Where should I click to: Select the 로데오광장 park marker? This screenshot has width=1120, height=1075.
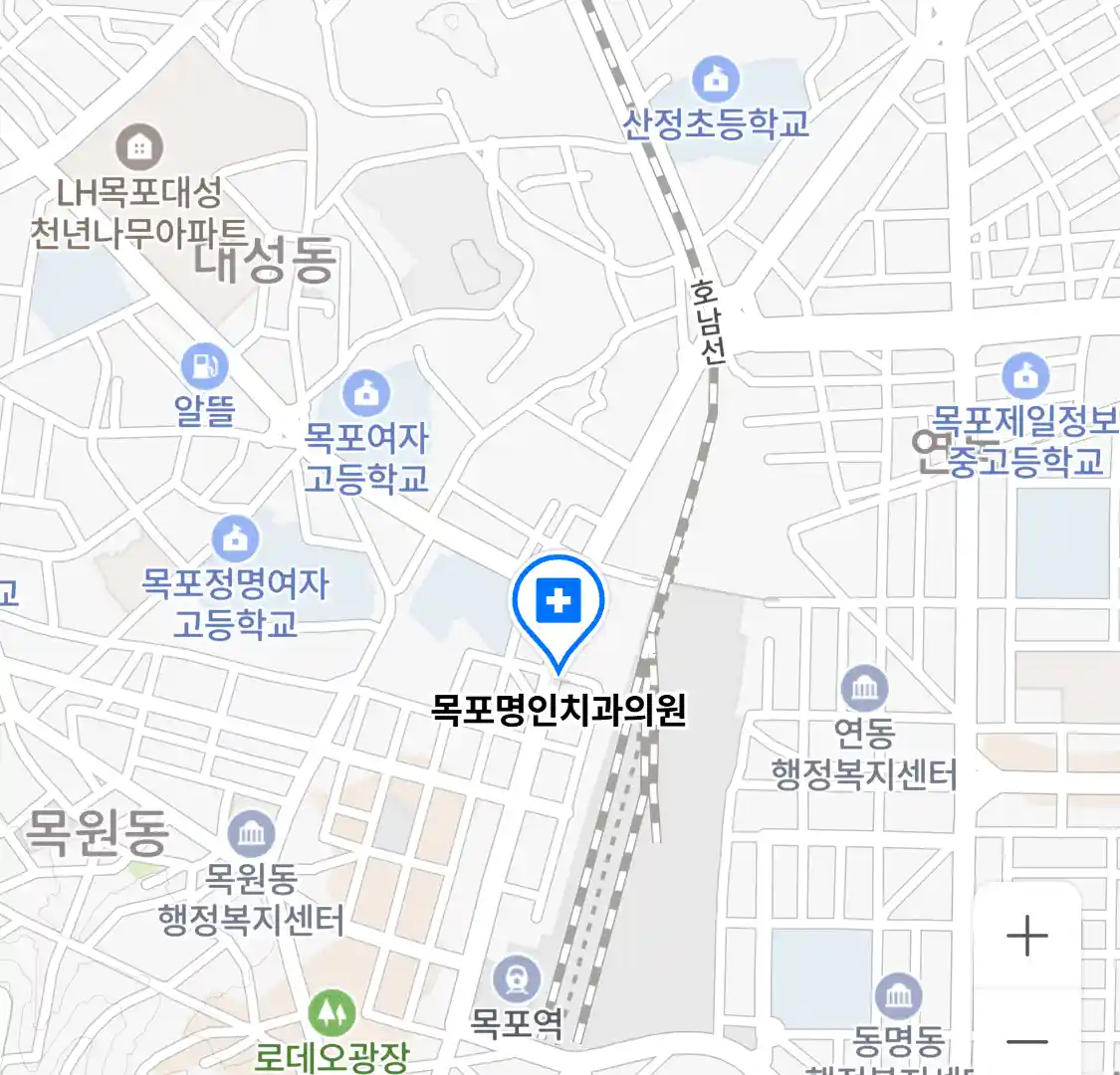click(x=331, y=1013)
